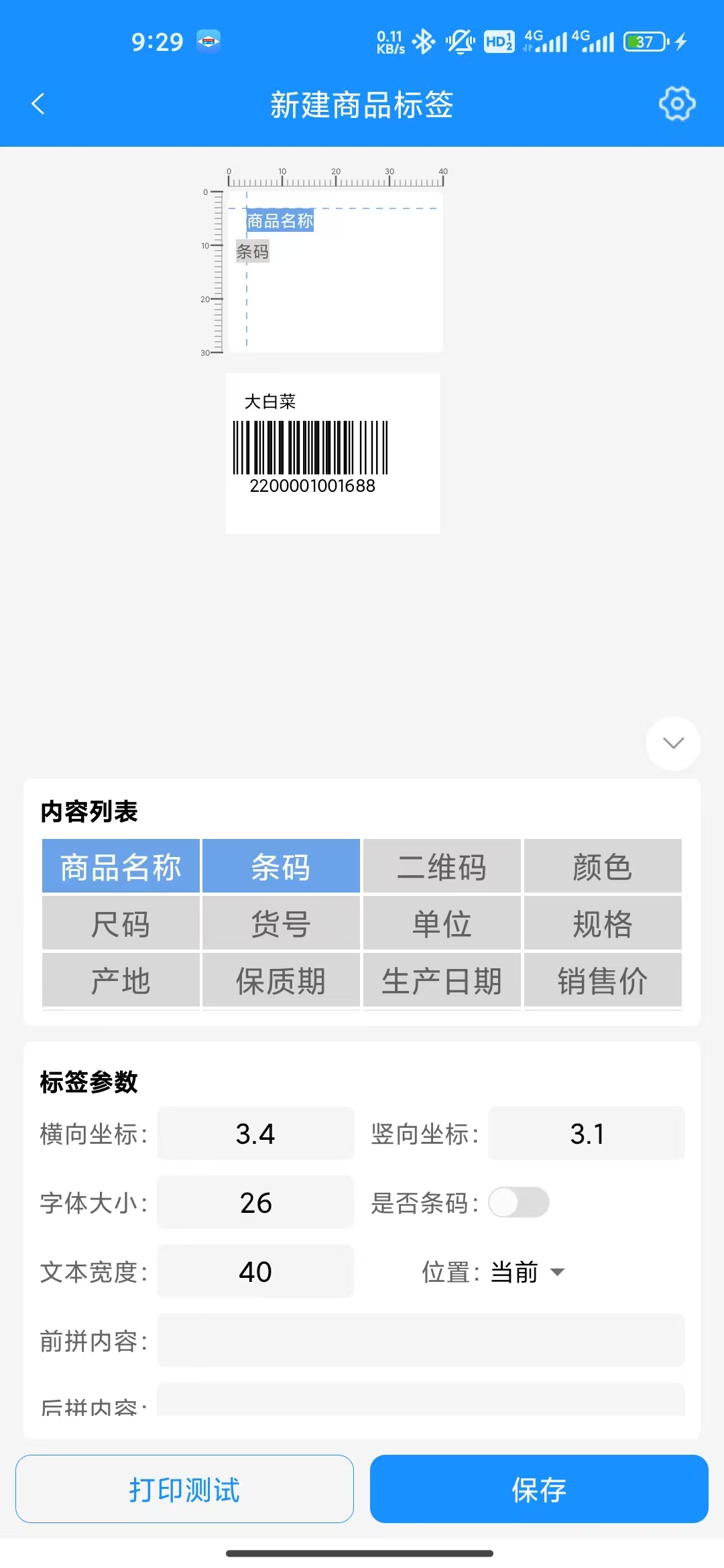Edit the 横向坐标 value field
The height and width of the screenshot is (1568, 724).
[x=255, y=1134]
